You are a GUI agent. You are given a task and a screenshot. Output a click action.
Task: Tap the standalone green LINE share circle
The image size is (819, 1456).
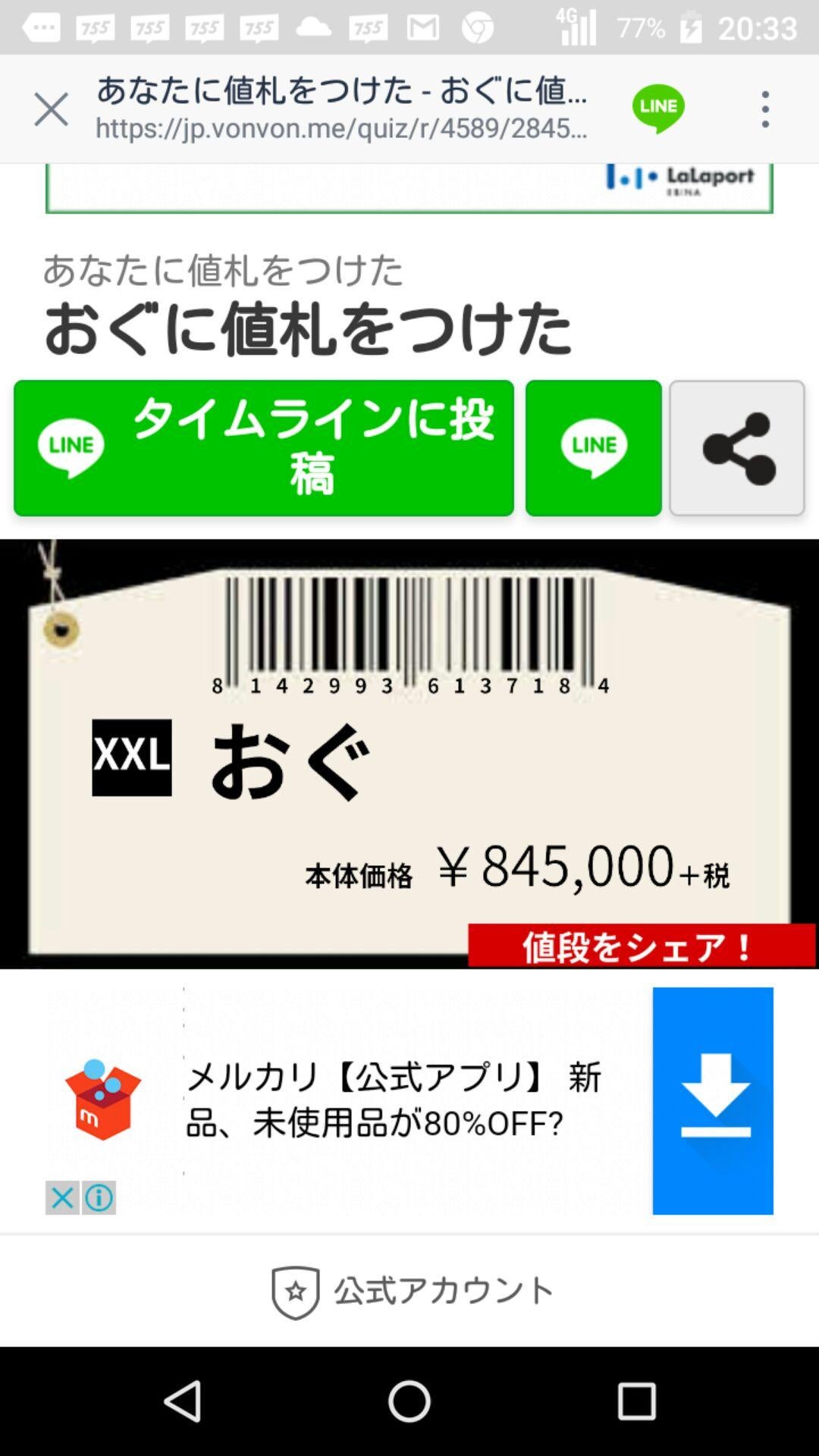pyautogui.click(x=594, y=446)
